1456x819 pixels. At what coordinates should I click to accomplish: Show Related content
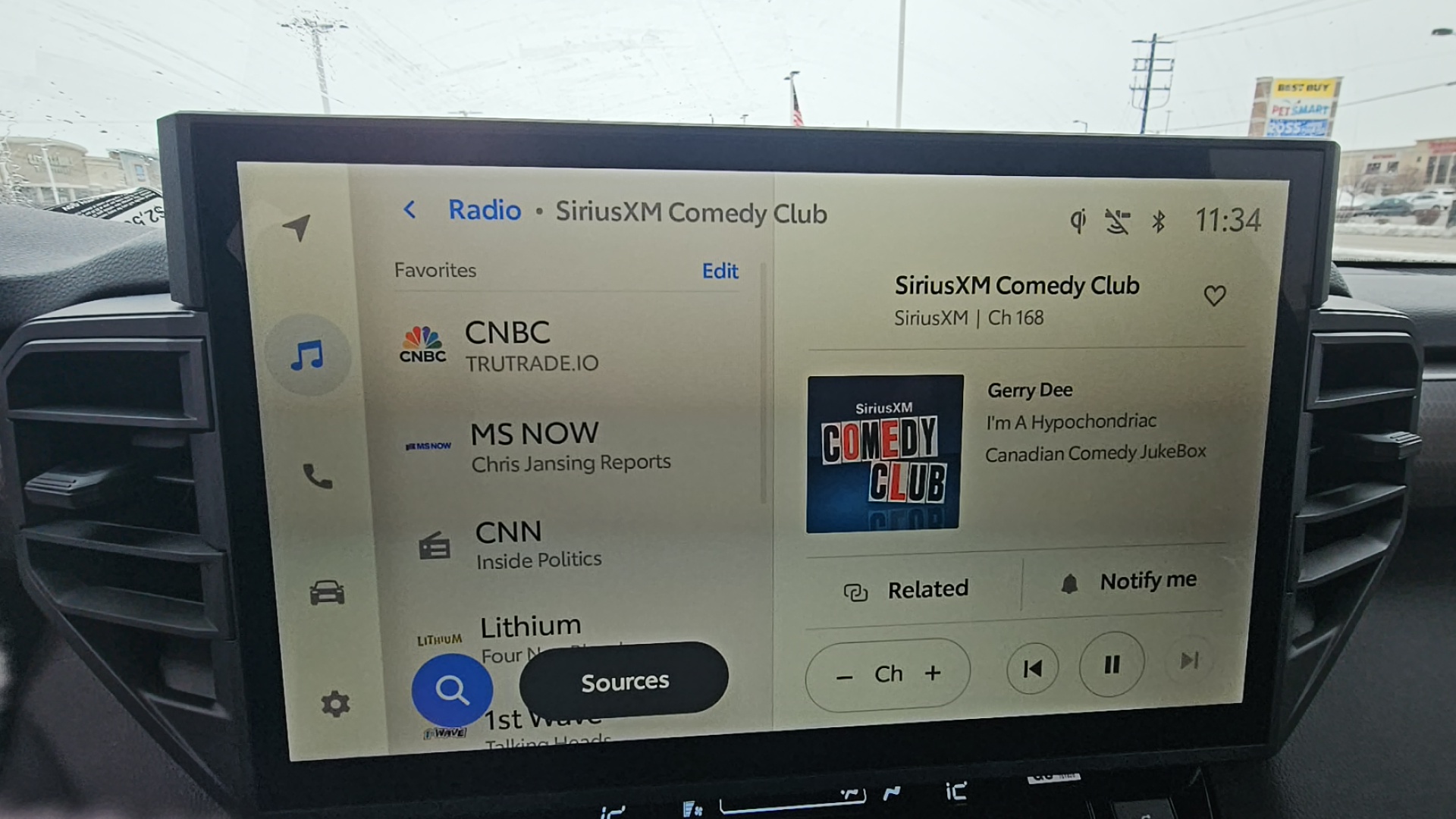908,590
